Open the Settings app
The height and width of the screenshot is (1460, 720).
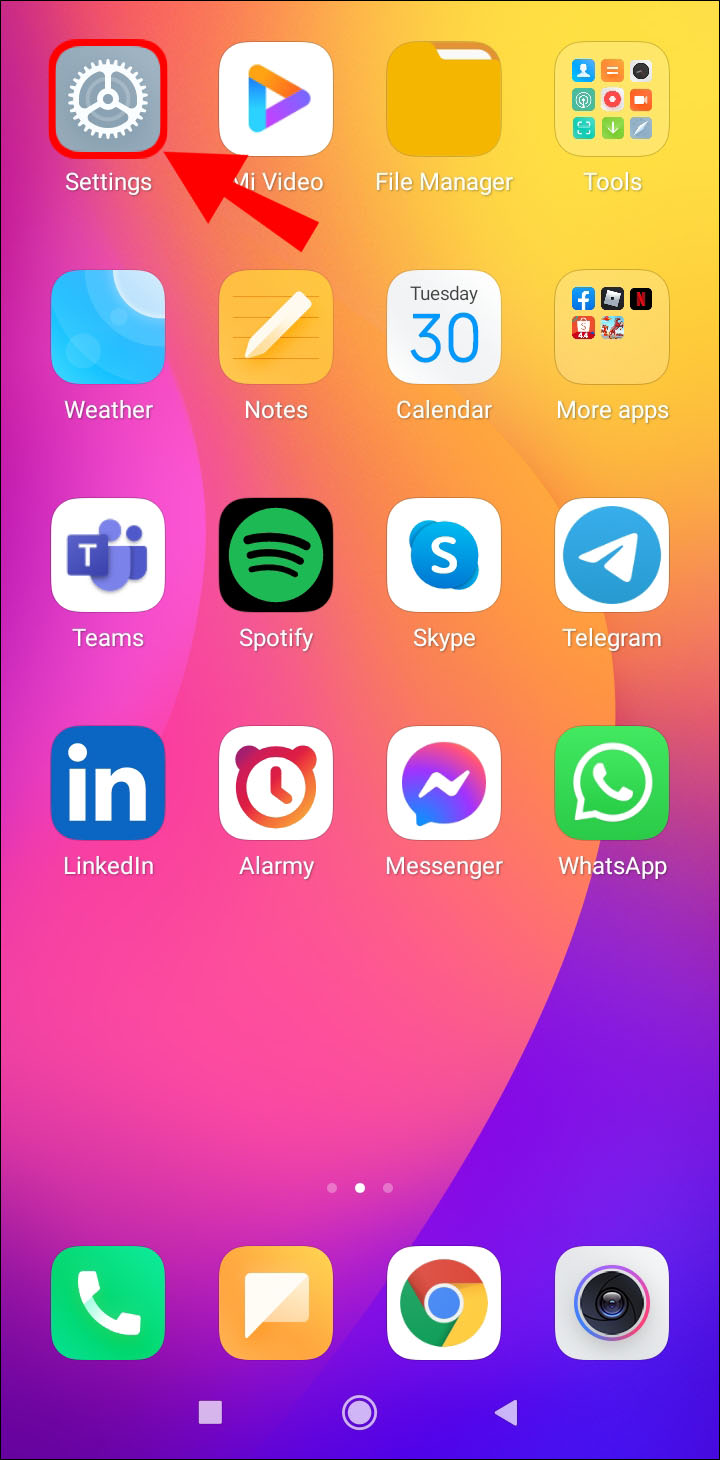pyautogui.click(x=108, y=99)
